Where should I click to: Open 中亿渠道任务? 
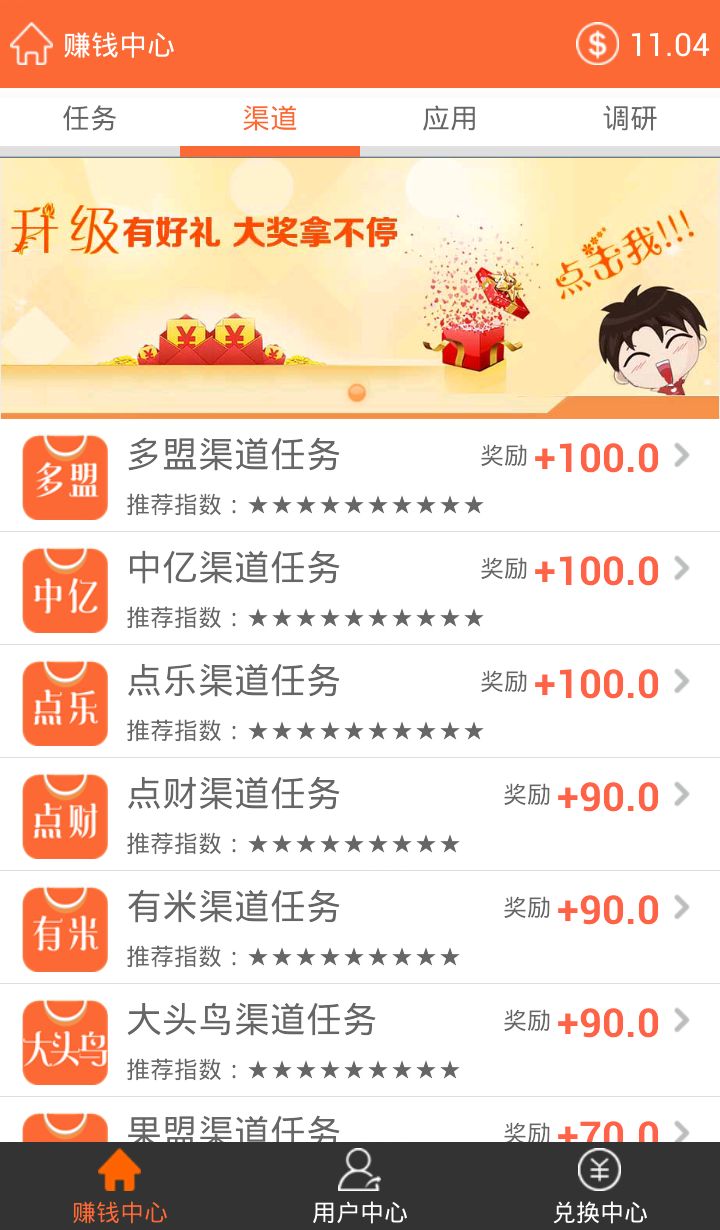[x=360, y=589]
